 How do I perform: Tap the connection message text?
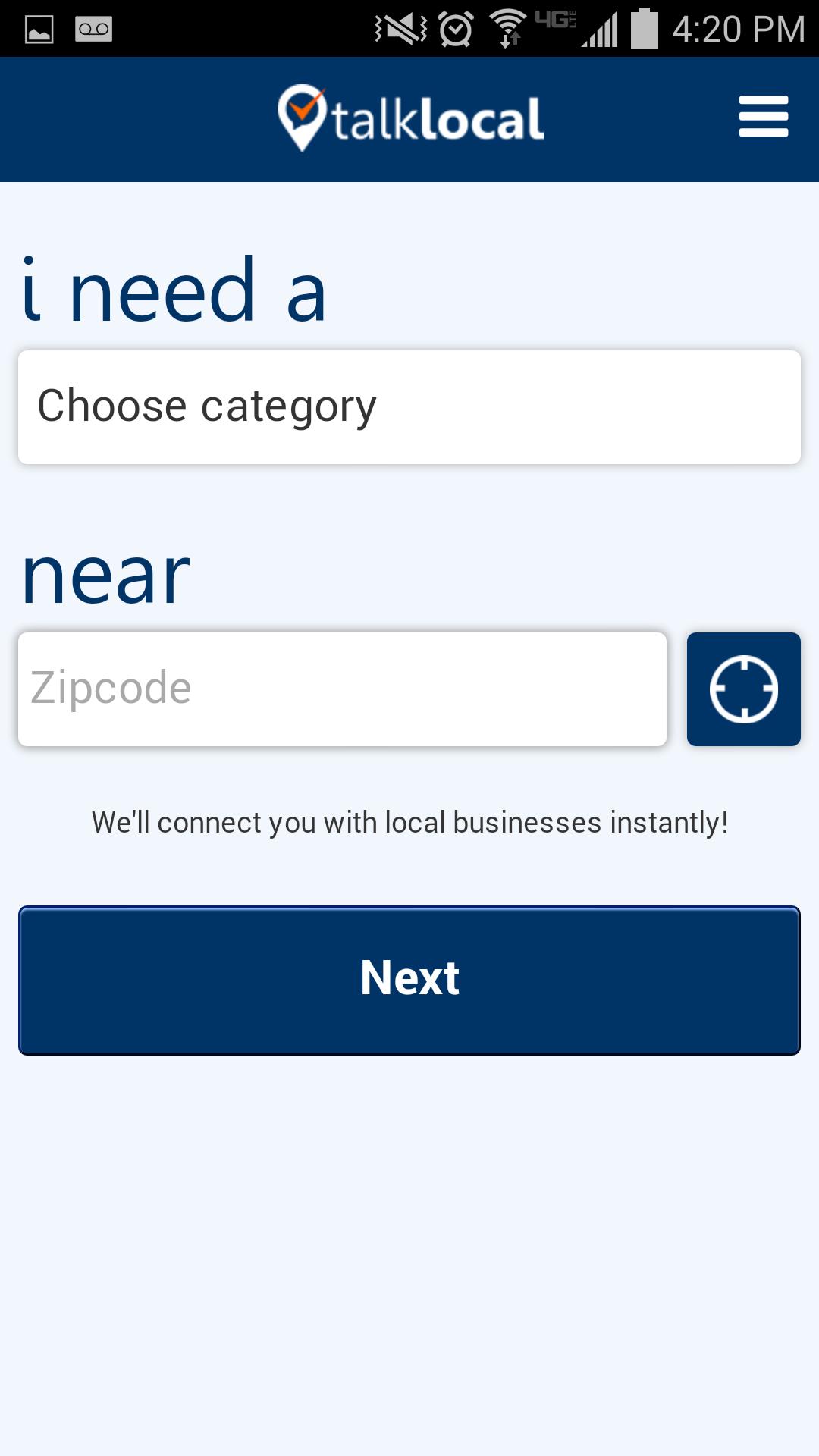[x=409, y=821]
